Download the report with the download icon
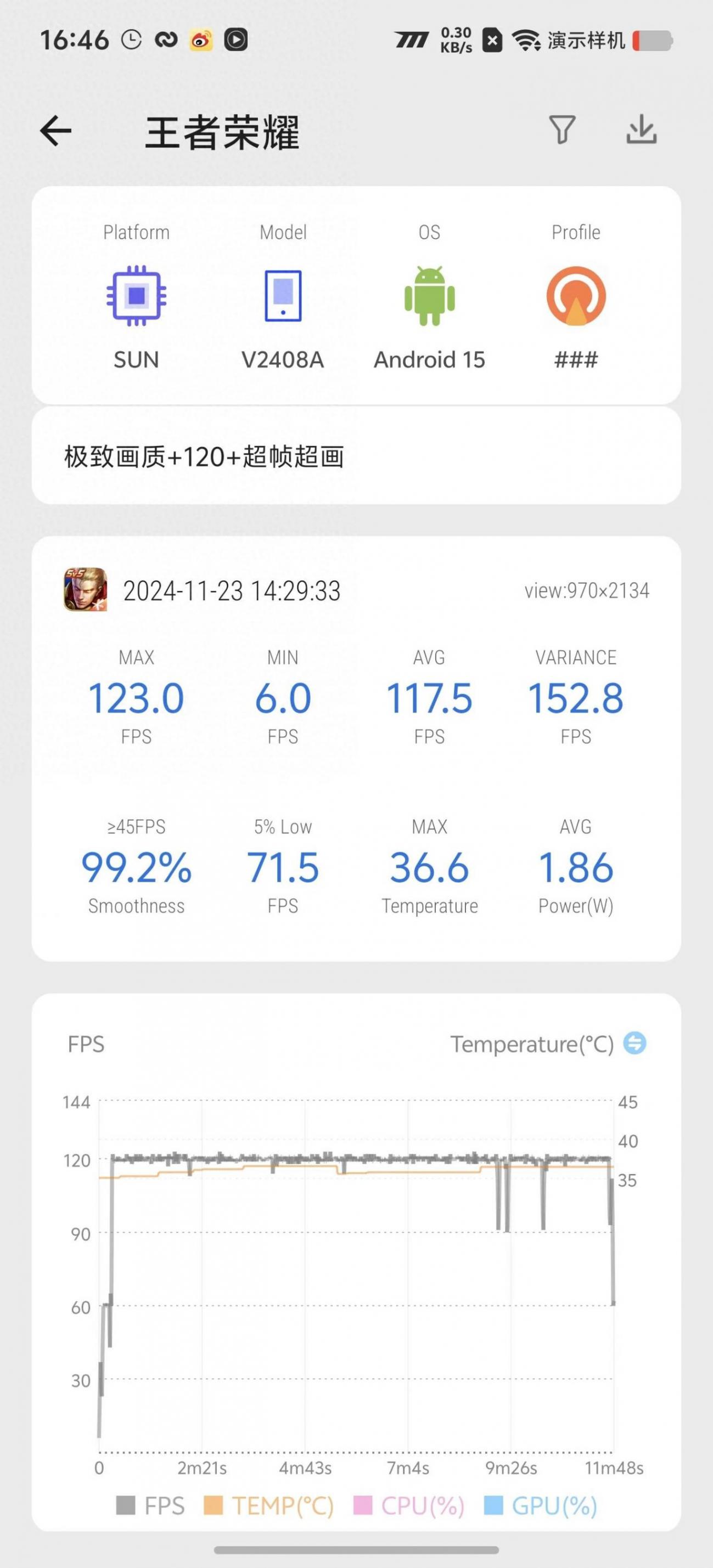The width and height of the screenshot is (713, 1568). [641, 129]
